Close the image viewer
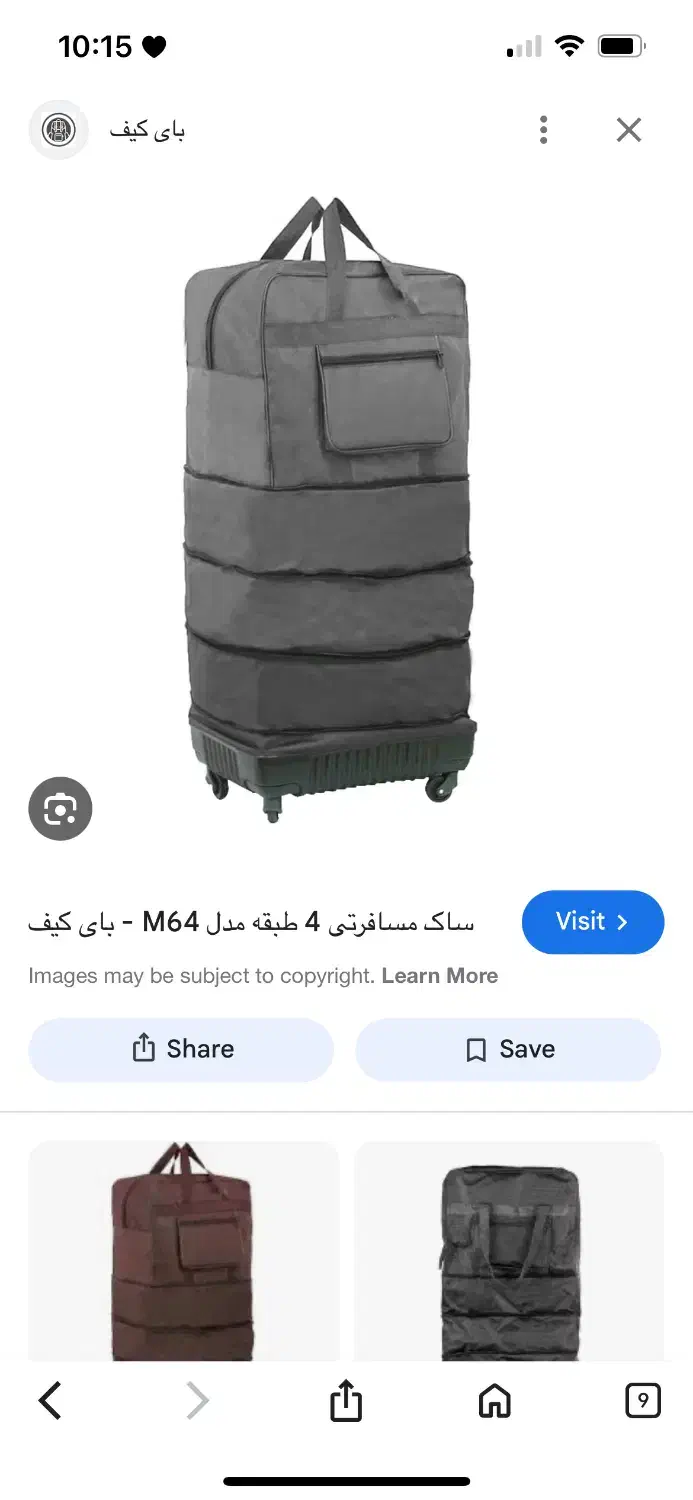Viewport: 693px width, 1500px height. pyautogui.click(x=628, y=130)
